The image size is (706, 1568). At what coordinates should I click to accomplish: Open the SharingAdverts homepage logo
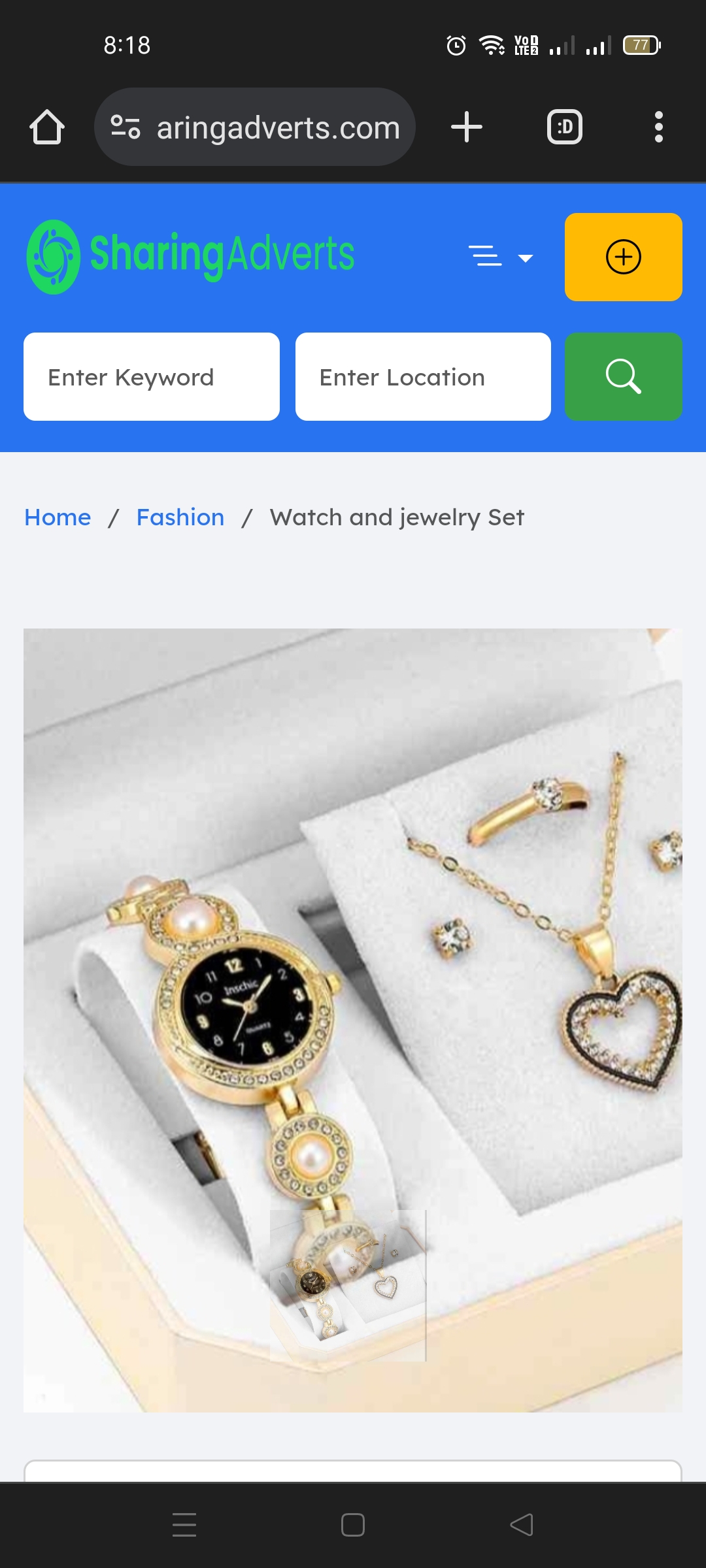pos(190,256)
